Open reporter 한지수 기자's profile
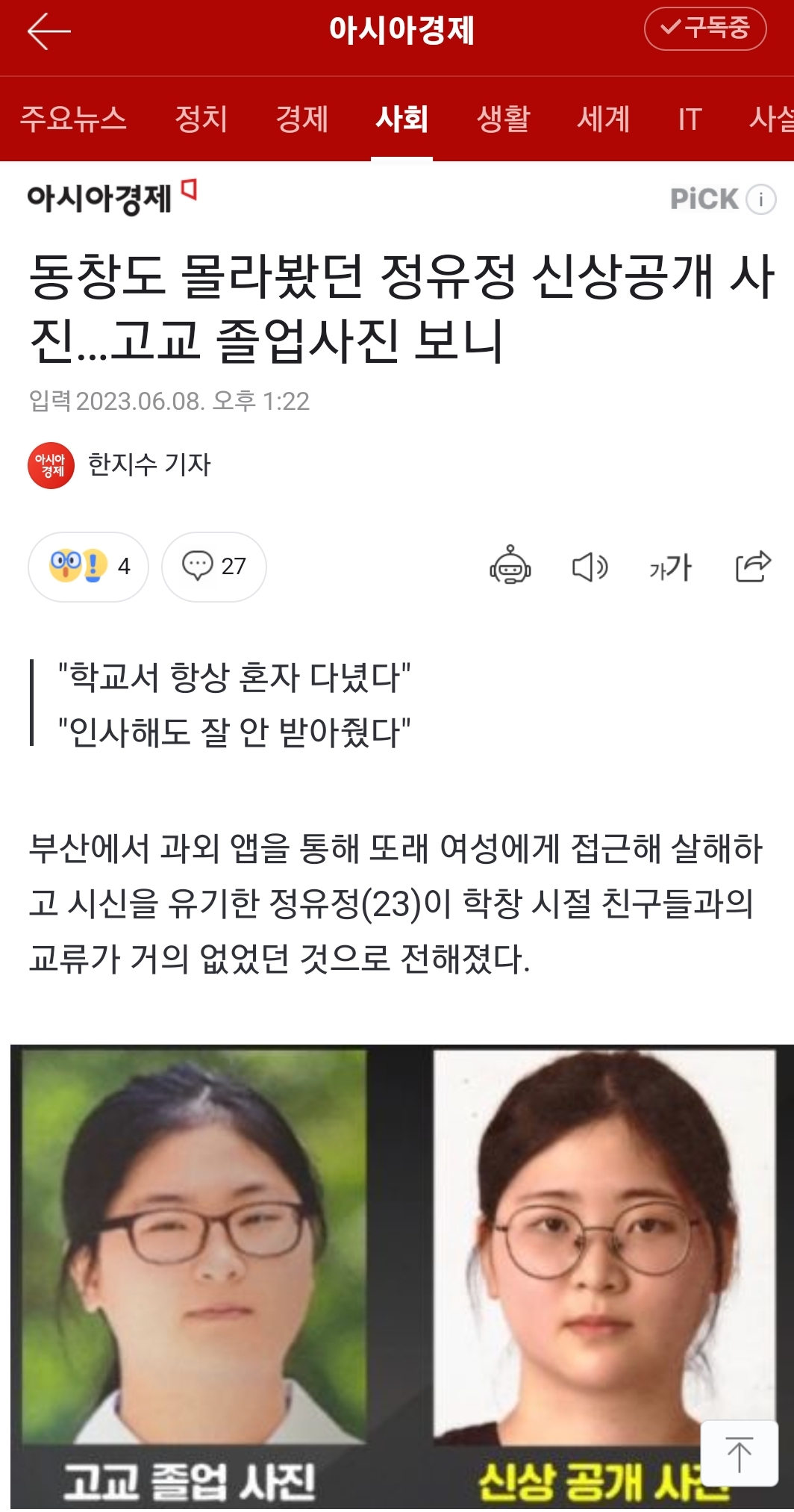The height and width of the screenshot is (1512, 794). coord(149,464)
